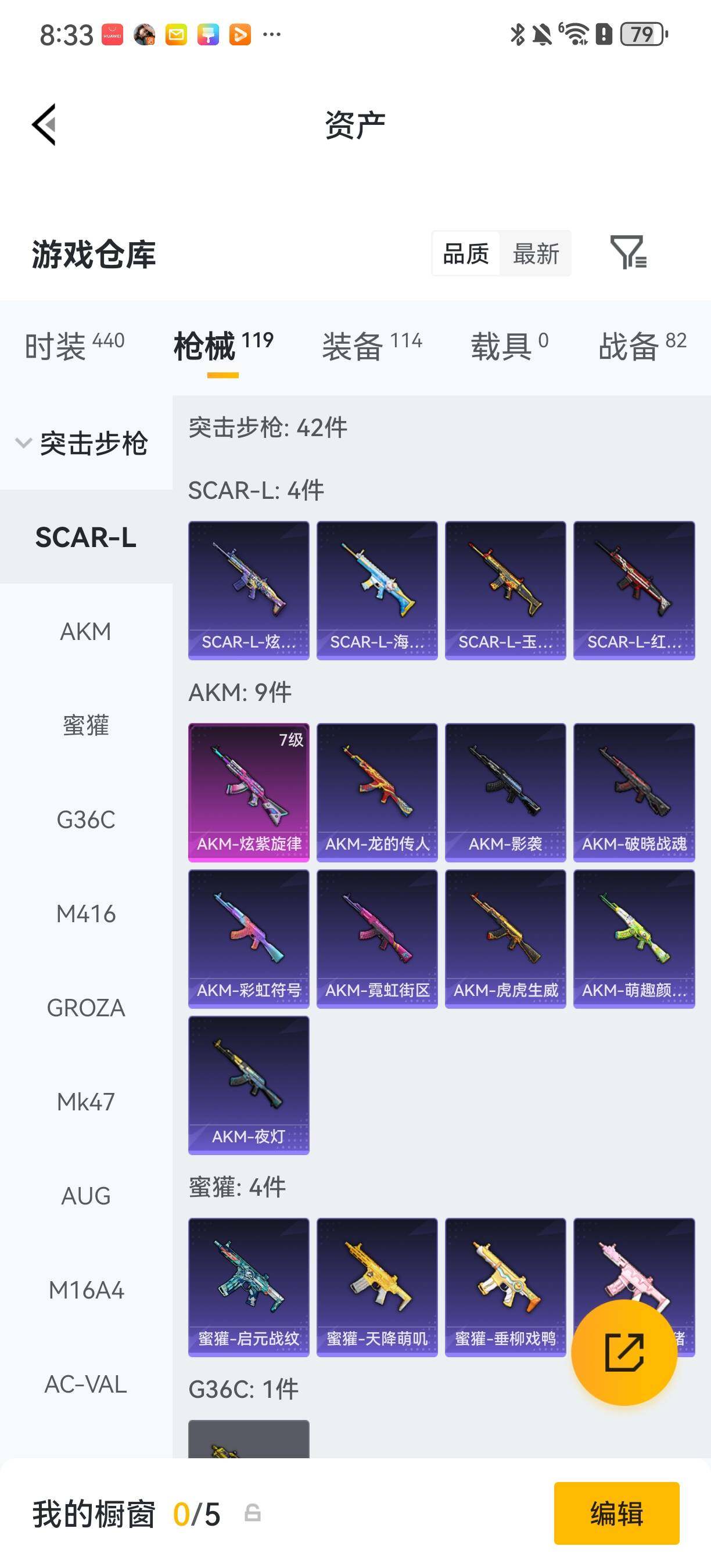Tap the orange share floating button

(x=624, y=1353)
